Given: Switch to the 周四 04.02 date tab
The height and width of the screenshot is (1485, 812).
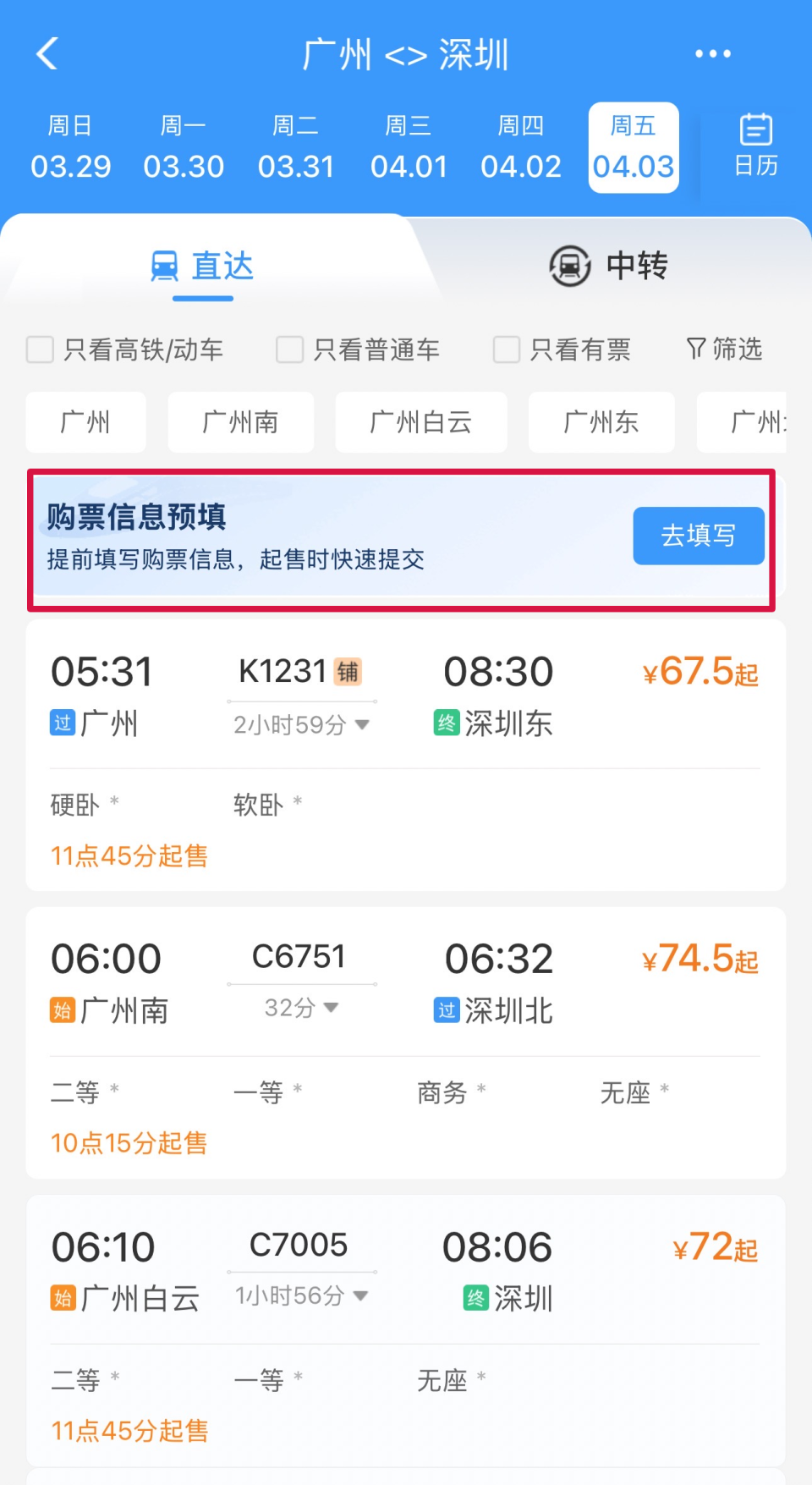Looking at the screenshot, I should pos(522,146).
